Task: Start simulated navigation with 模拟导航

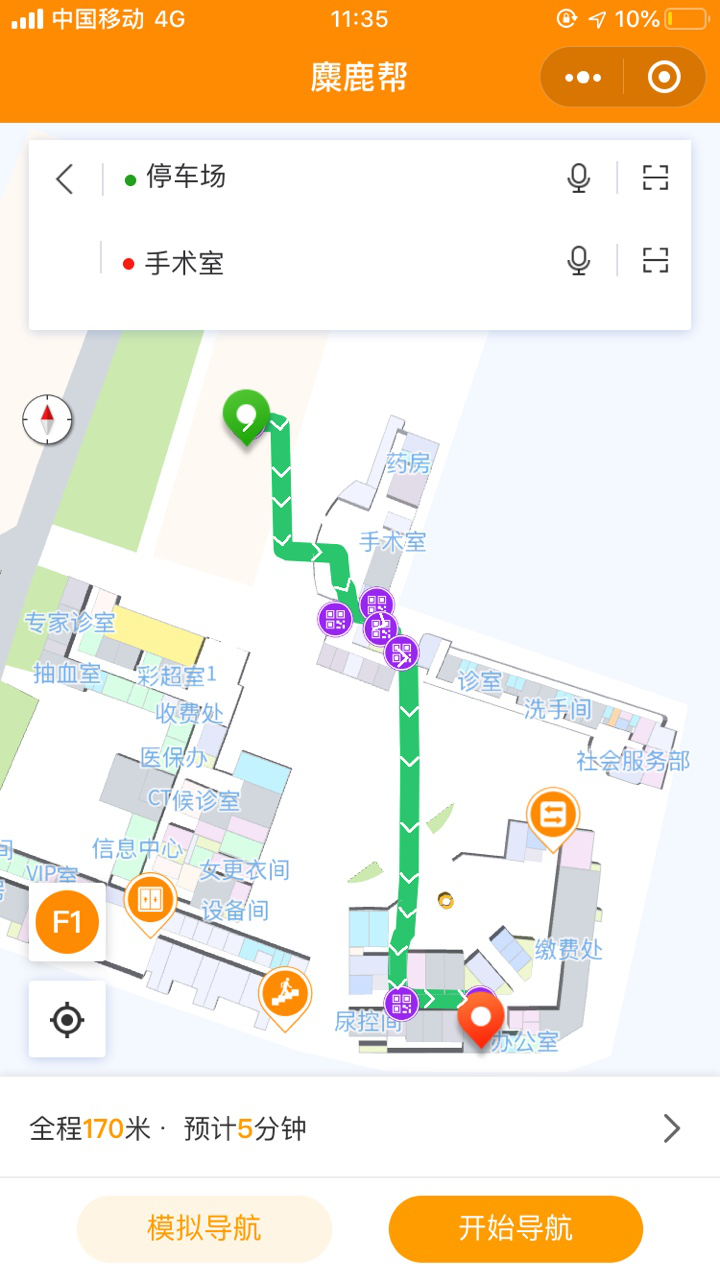Action: tap(204, 1229)
